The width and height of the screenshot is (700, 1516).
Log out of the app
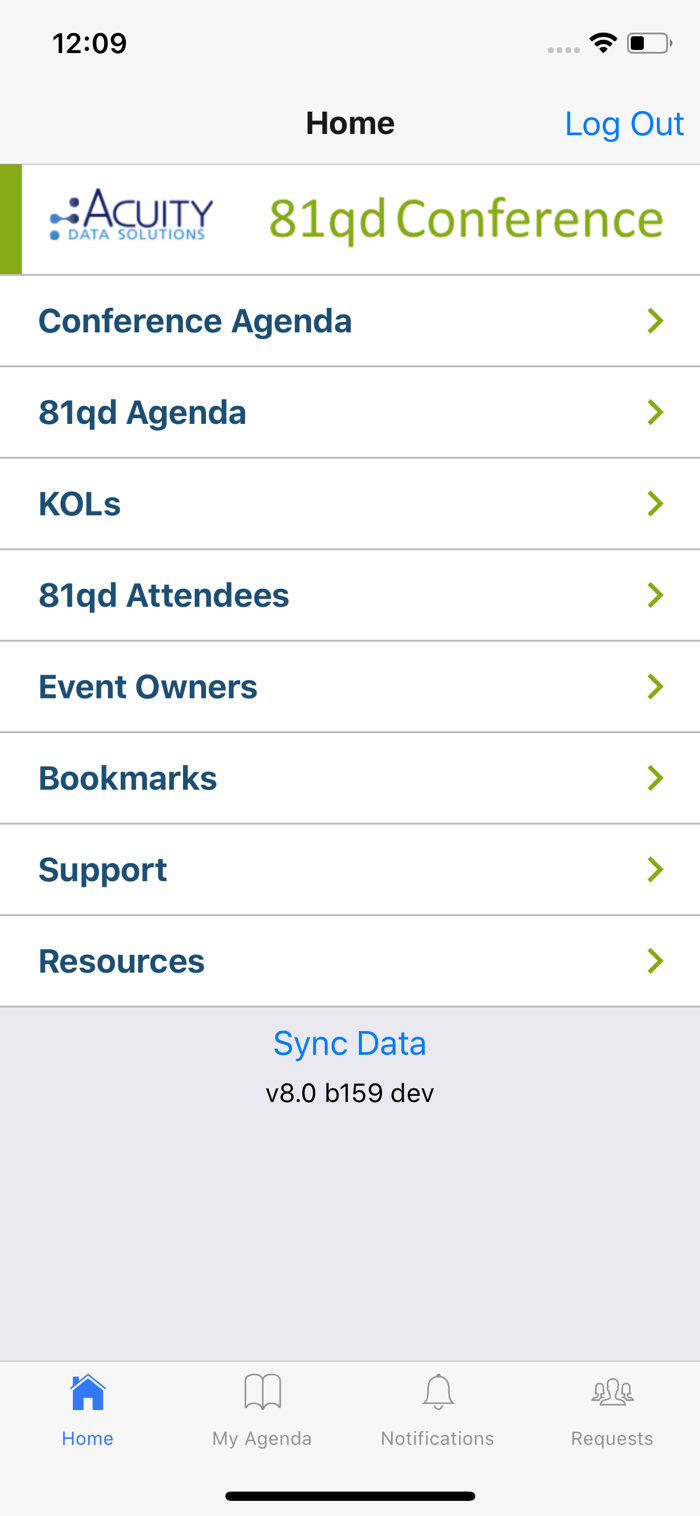pos(624,124)
